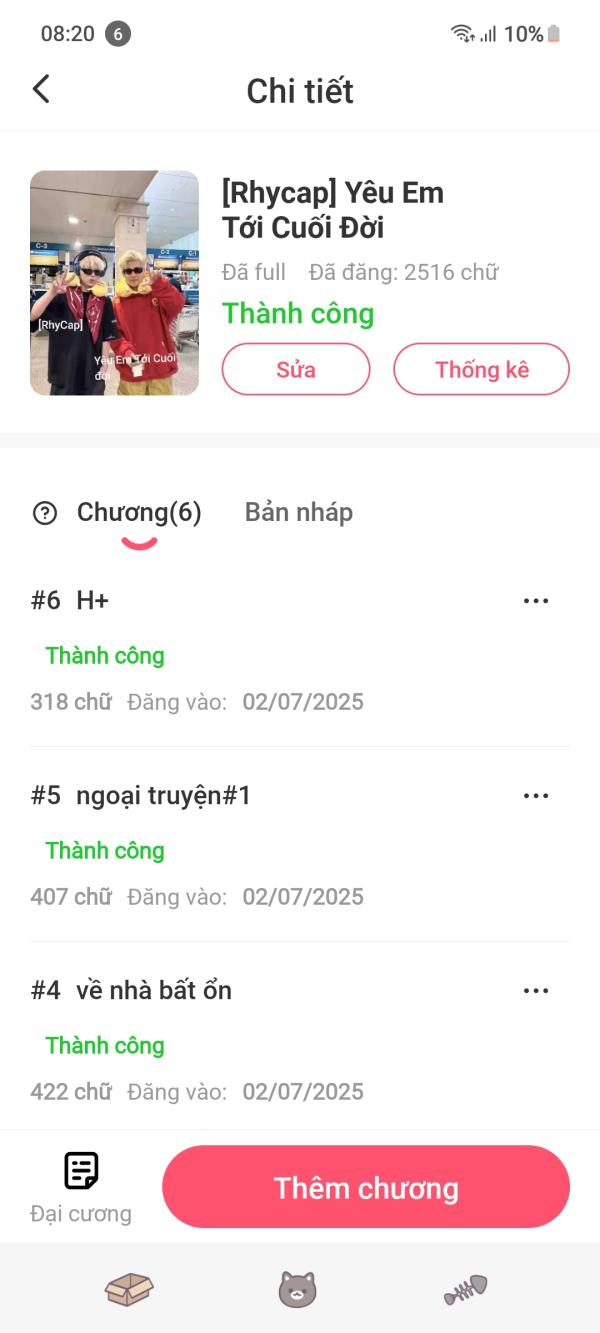This screenshot has height=1333, width=600.
Task: Open chapter #5 ngoại truyện#1
Action: tap(200, 796)
